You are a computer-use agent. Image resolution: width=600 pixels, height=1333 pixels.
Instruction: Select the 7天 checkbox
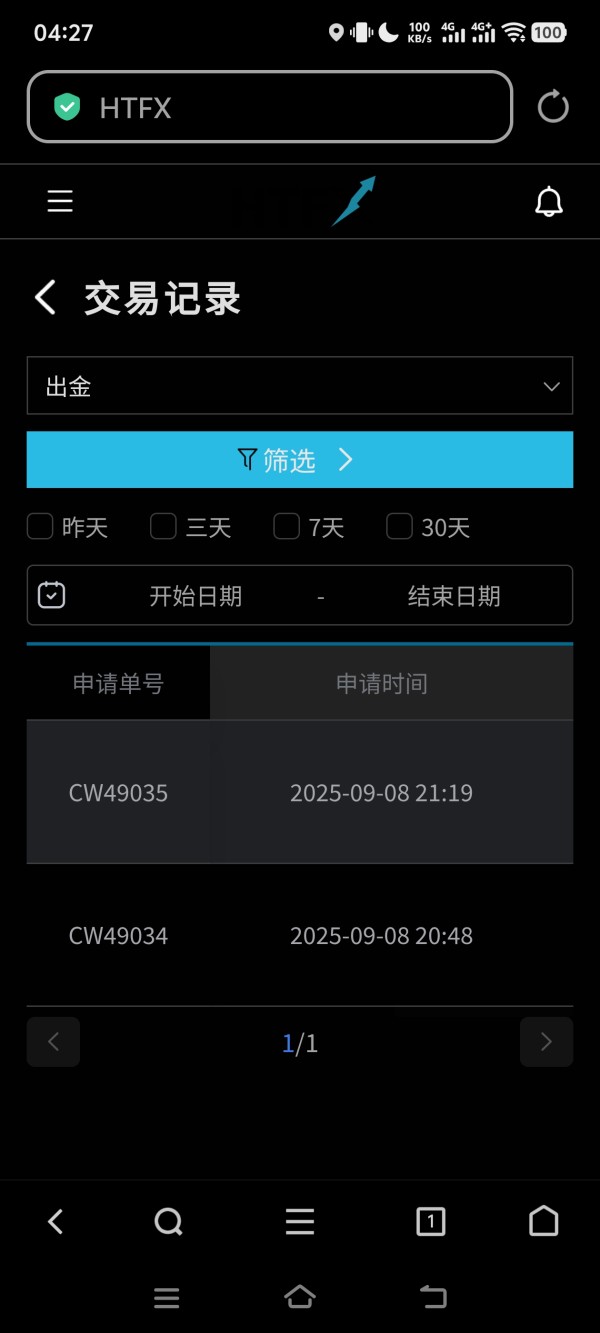pyautogui.click(x=287, y=526)
